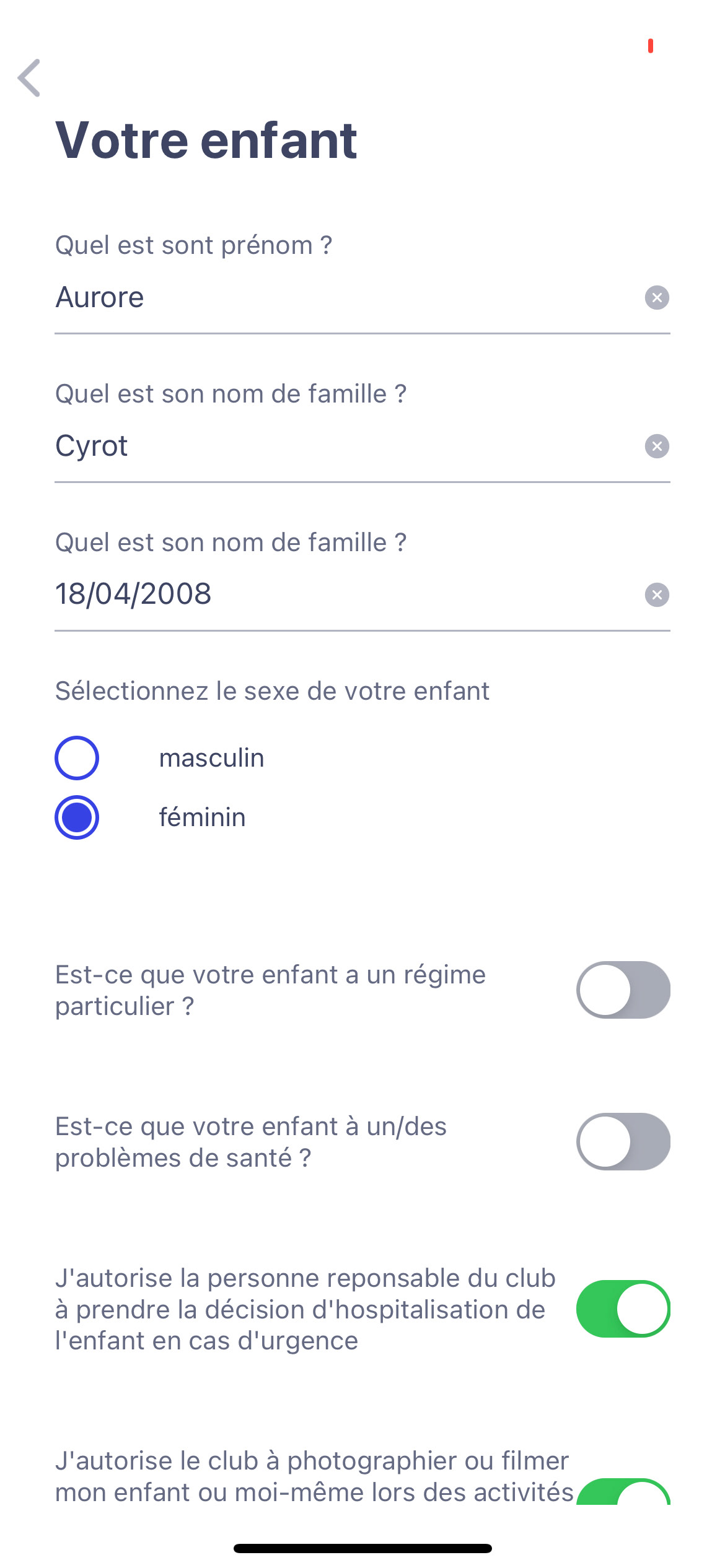Viewport: 725px width, 1568px height.
Task: Edit the first name field containing Aurore
Action: coord(347,298)
